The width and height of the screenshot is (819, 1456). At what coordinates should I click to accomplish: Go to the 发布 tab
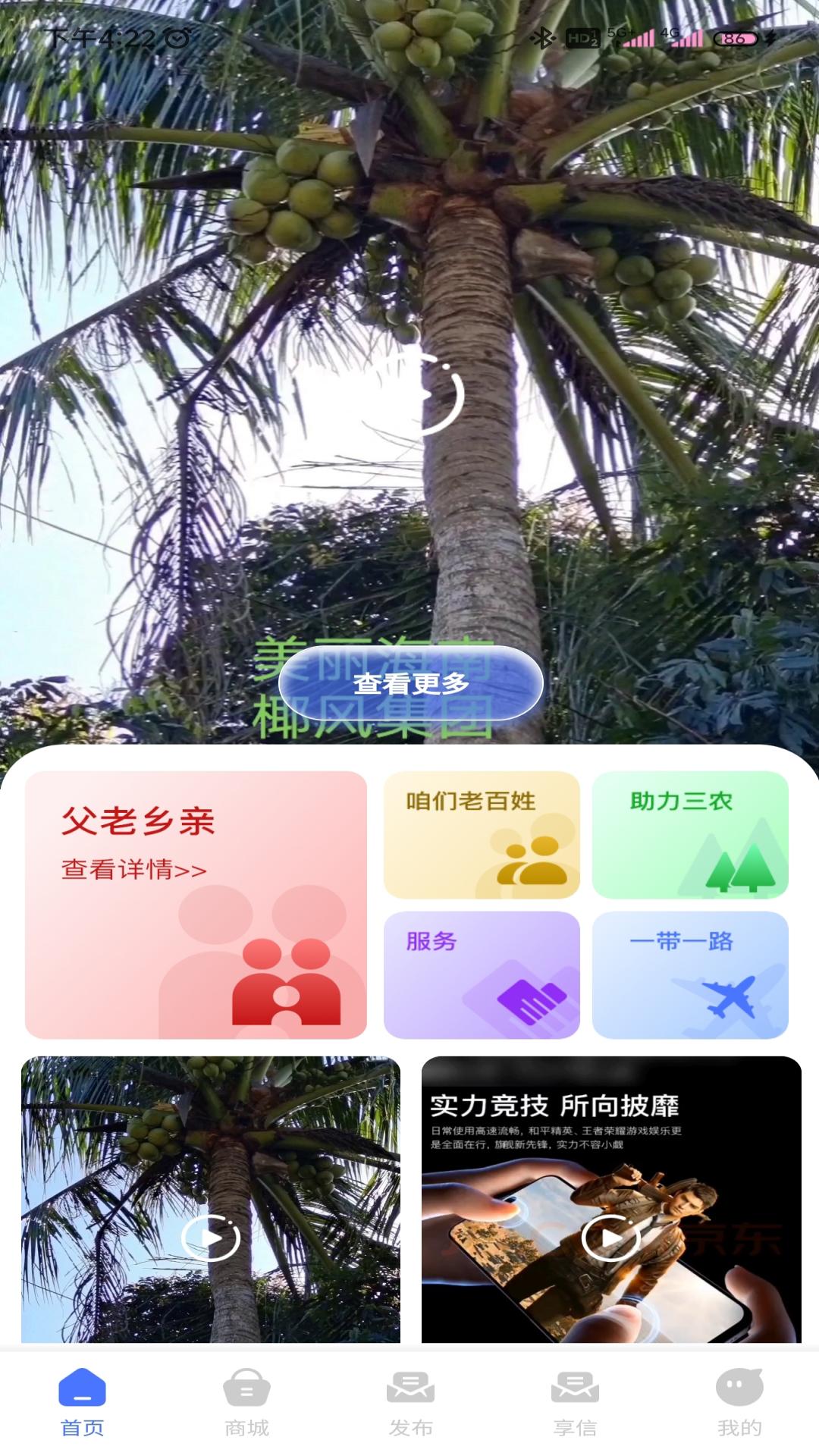[410, 1403]
